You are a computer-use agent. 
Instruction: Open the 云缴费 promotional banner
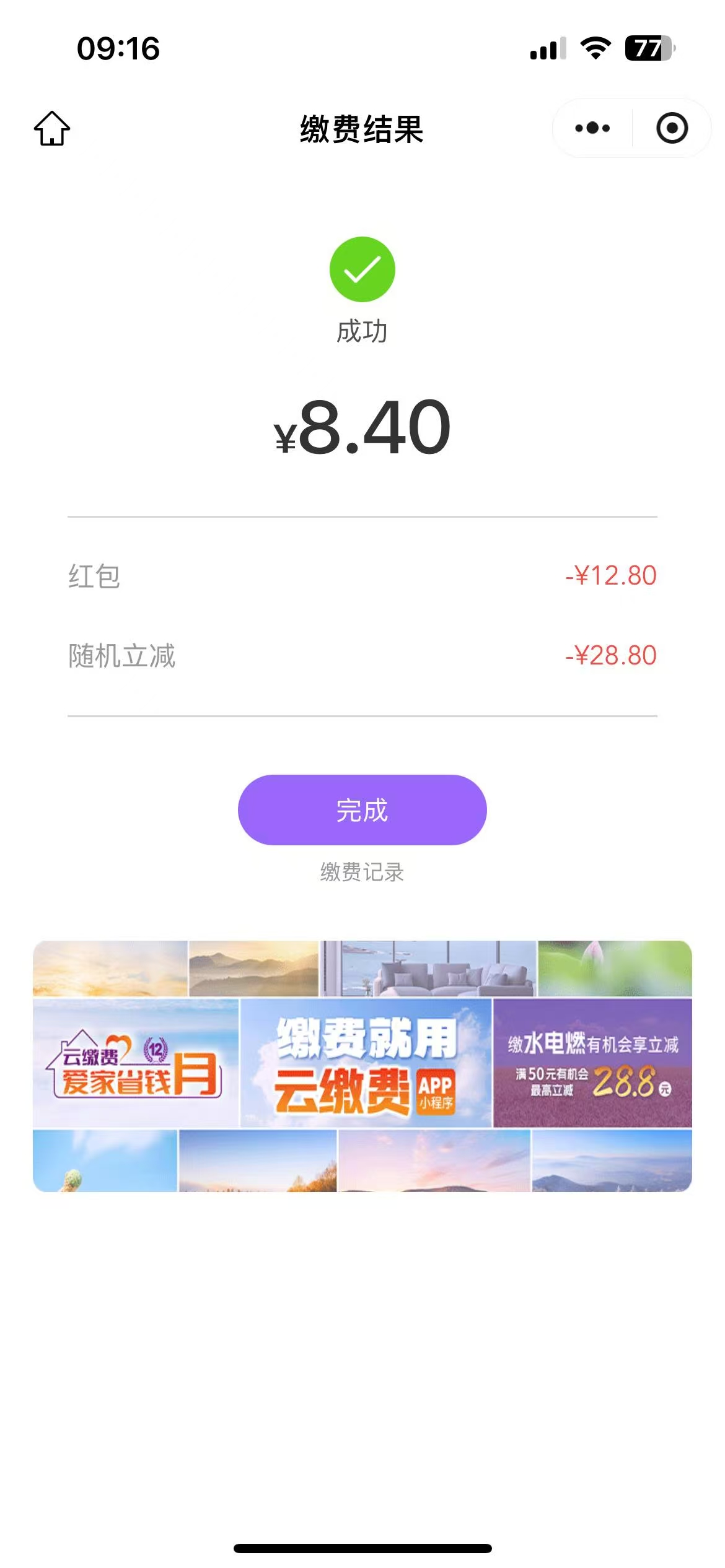(x=362, y=1065)
